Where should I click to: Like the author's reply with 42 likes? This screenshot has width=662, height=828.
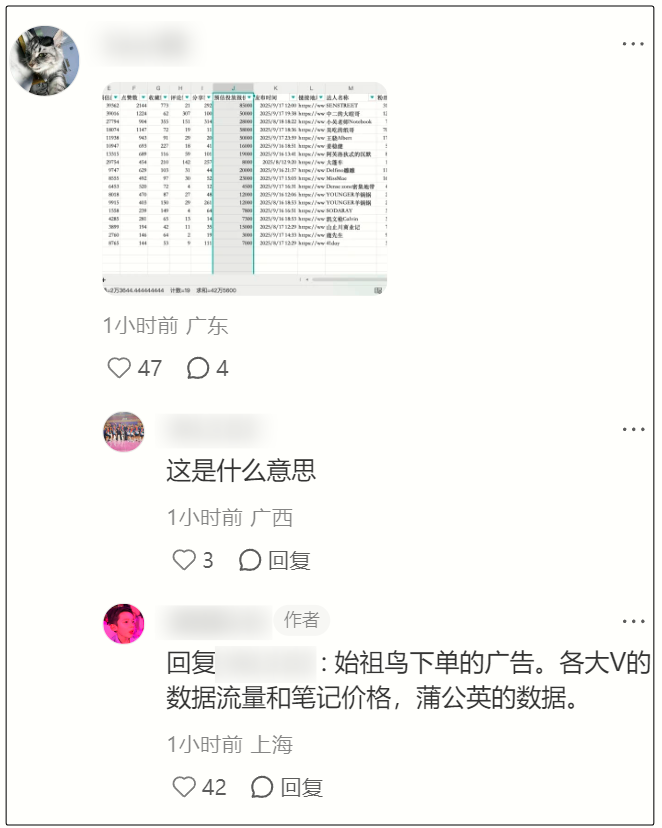[185, 787]
